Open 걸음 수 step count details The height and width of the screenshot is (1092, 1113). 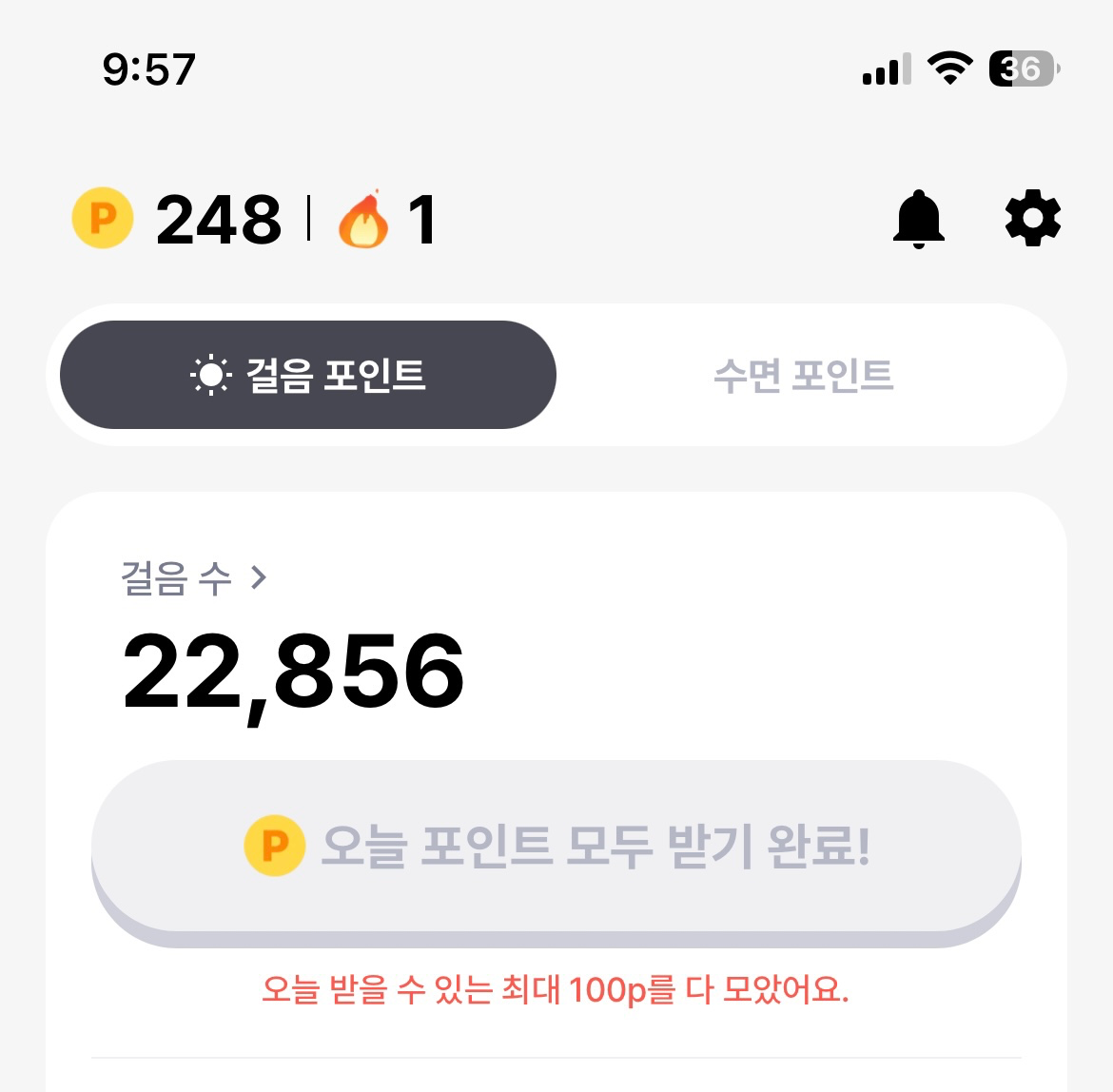pos(194,577)
